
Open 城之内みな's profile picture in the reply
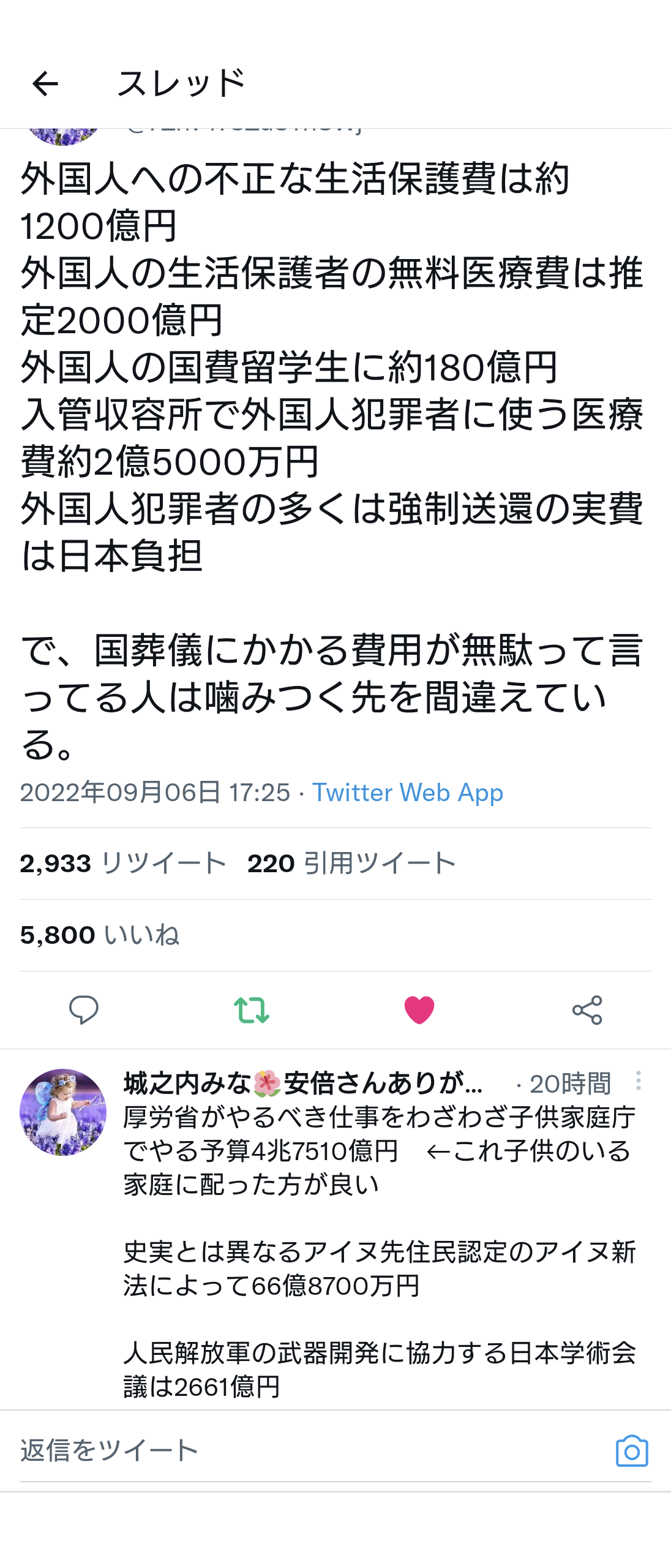pyautogui.click(x=63, y=1112)
